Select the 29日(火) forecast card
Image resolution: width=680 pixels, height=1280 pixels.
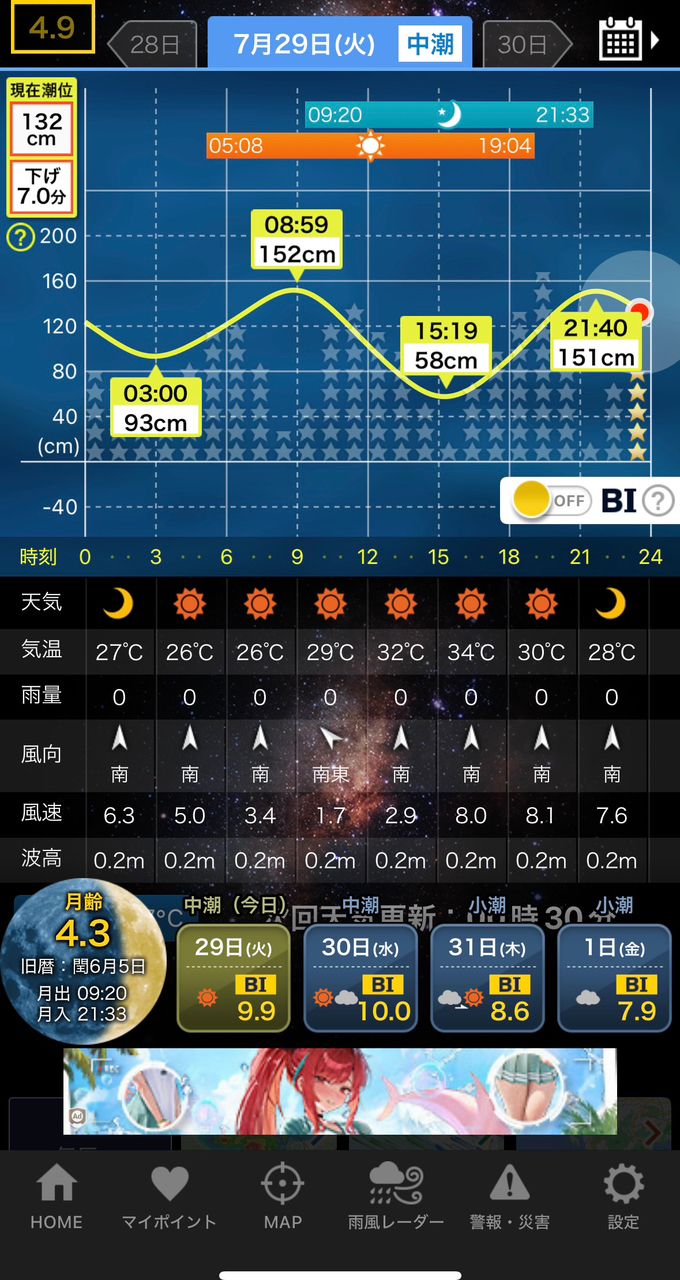coord(233,978)
